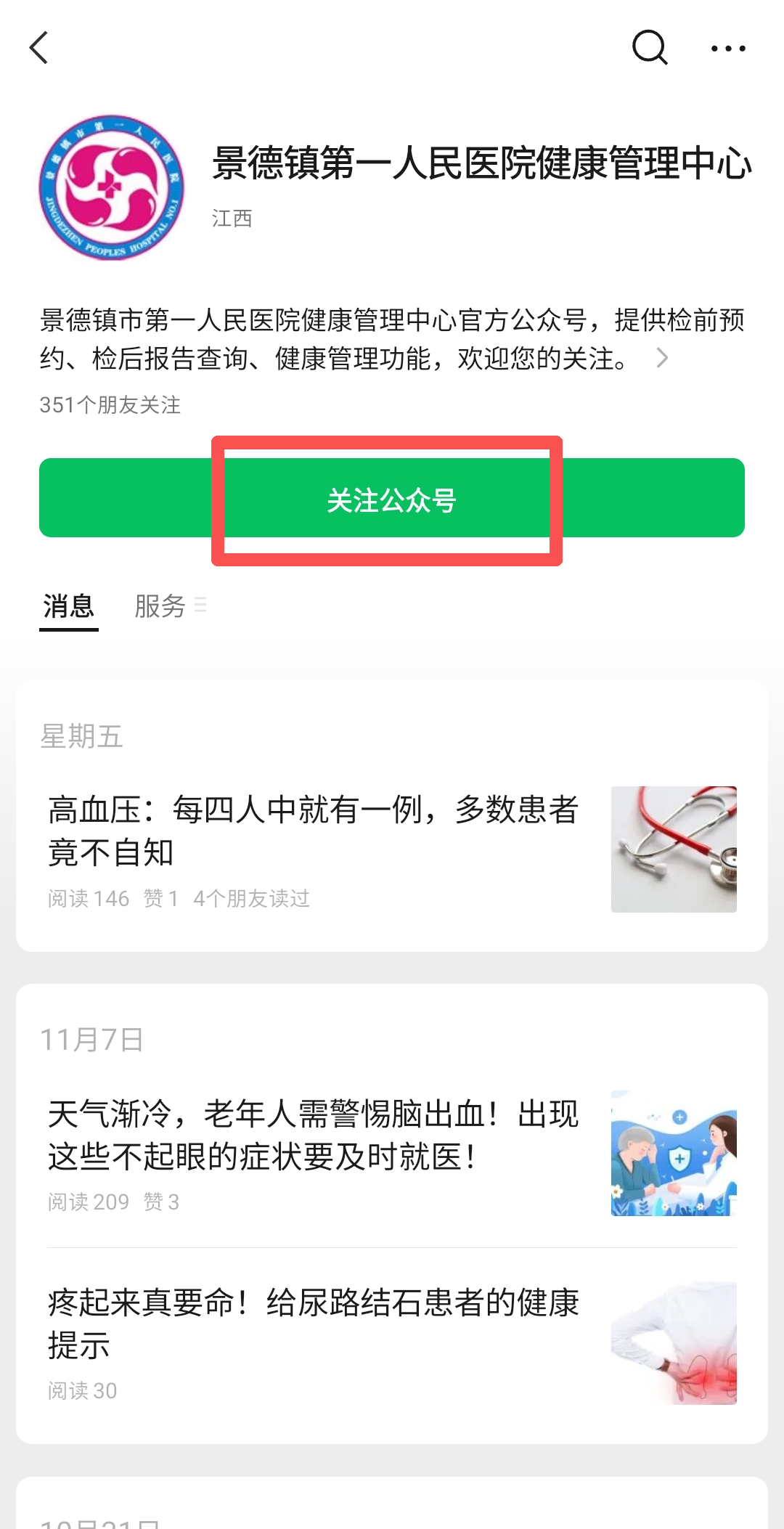Open the search function
This screenshot has height=1529, width=784.
click(649, 47)
